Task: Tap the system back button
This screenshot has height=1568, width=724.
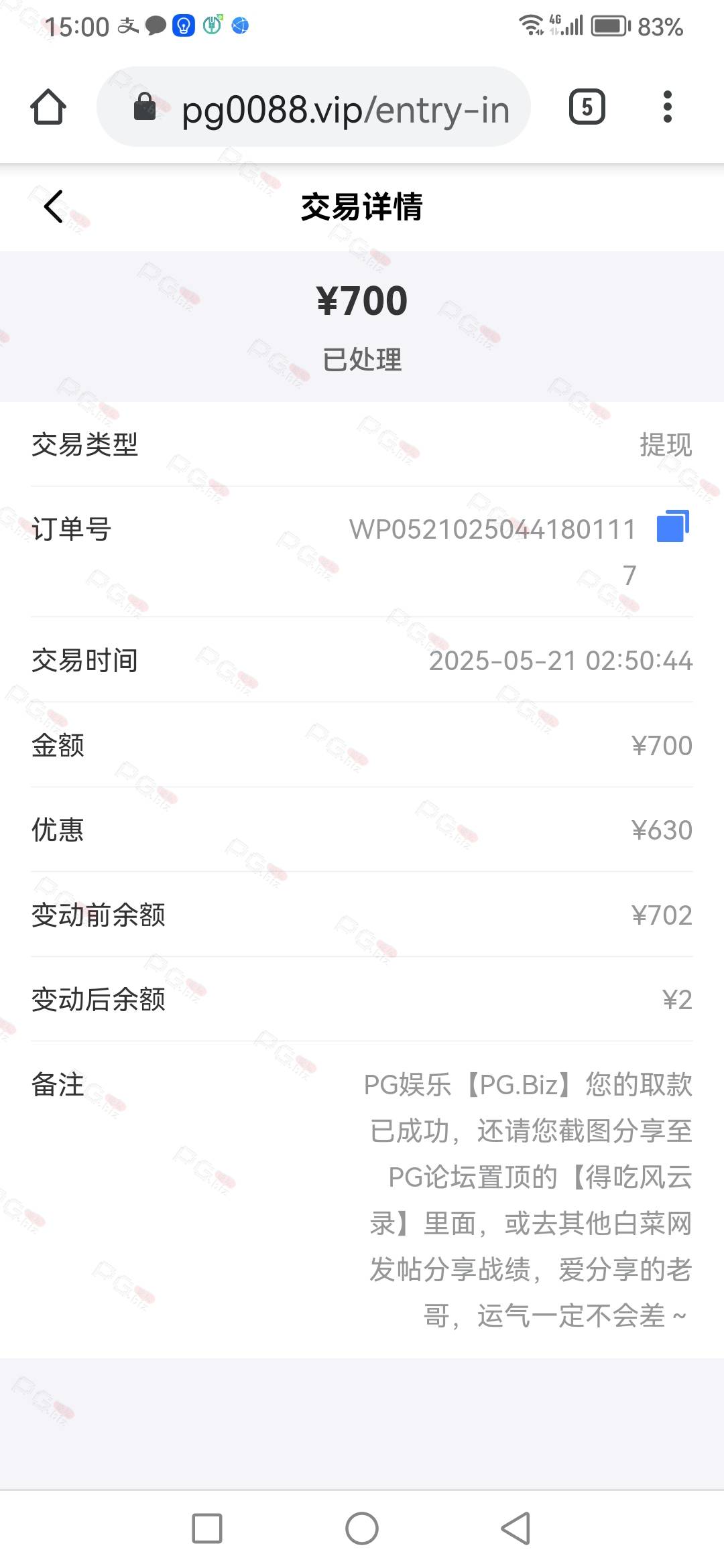Action: (x=516, y=1528)
